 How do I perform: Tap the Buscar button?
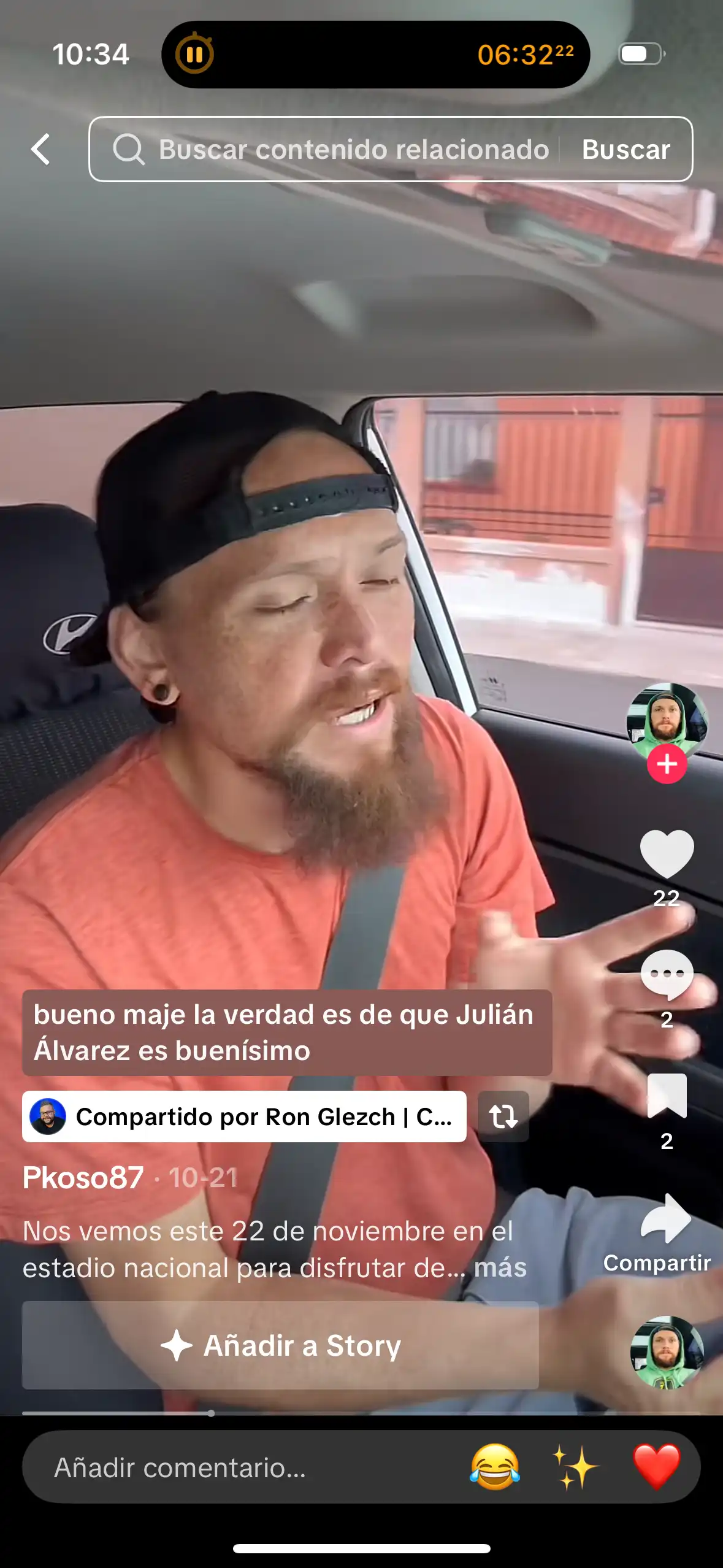coord(625,149)
